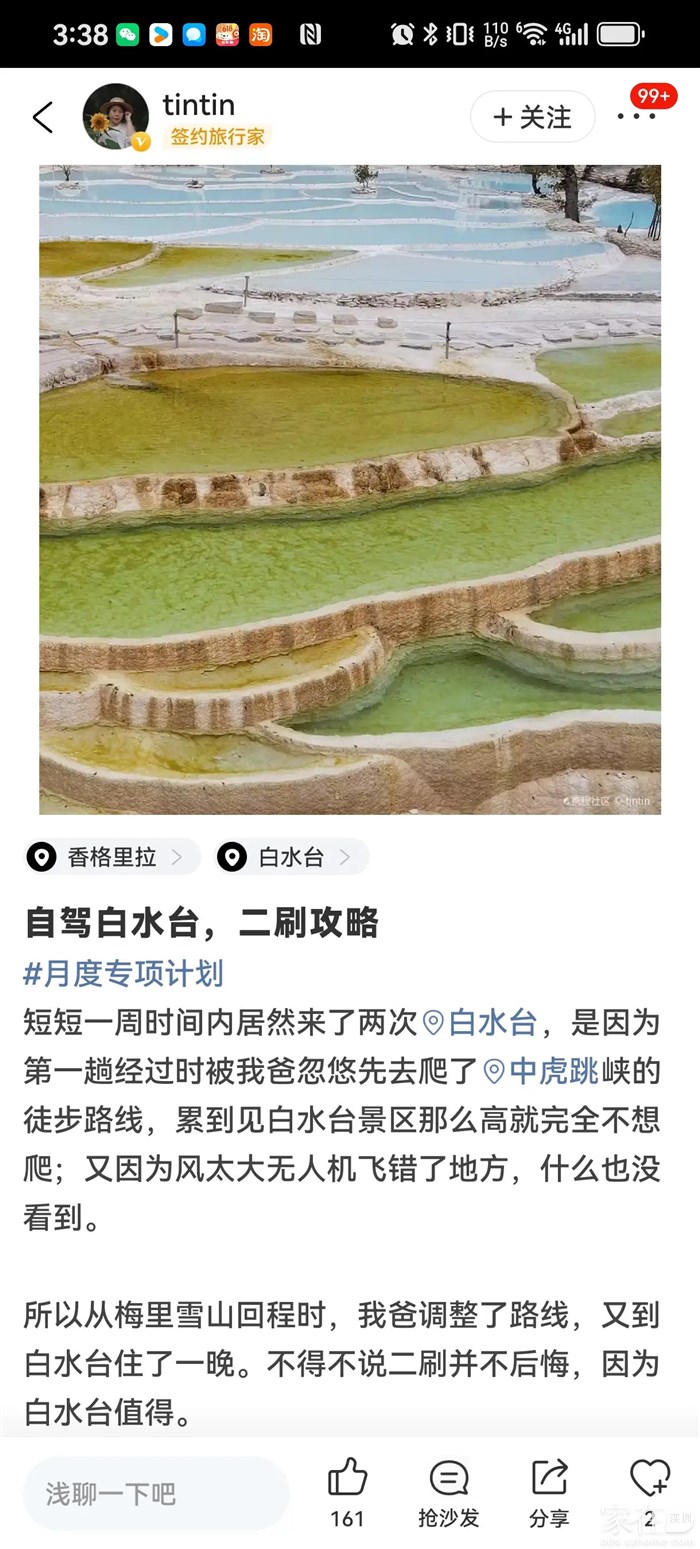
Task: Open the #月度专项计划 hashtag
Action: coord(123,973)
